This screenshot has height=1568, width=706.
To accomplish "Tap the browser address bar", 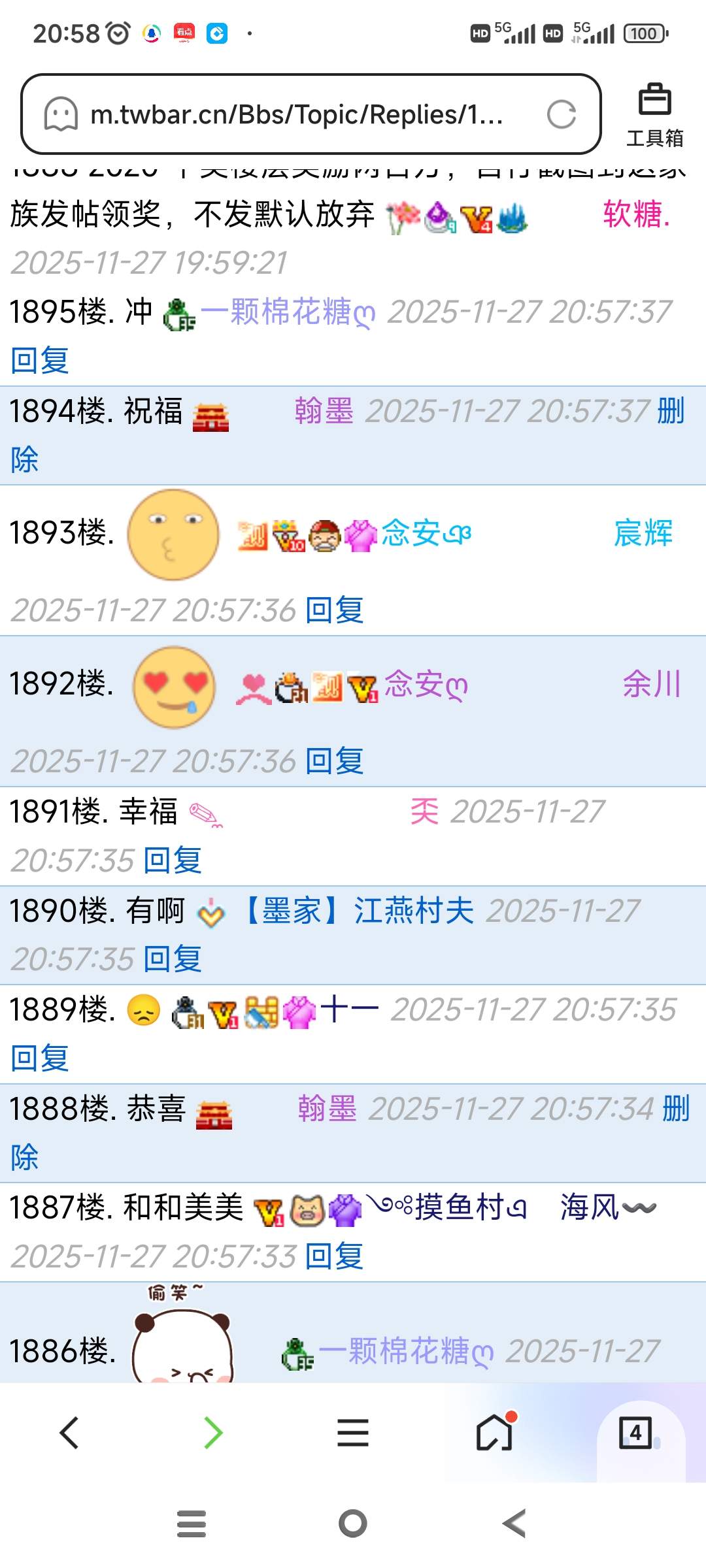I will (x=294, y=115).
